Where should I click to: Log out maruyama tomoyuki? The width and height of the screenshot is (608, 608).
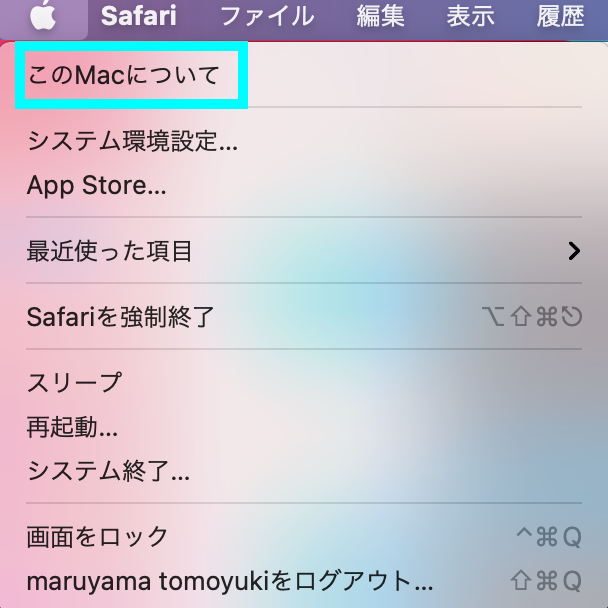[230, 581]
